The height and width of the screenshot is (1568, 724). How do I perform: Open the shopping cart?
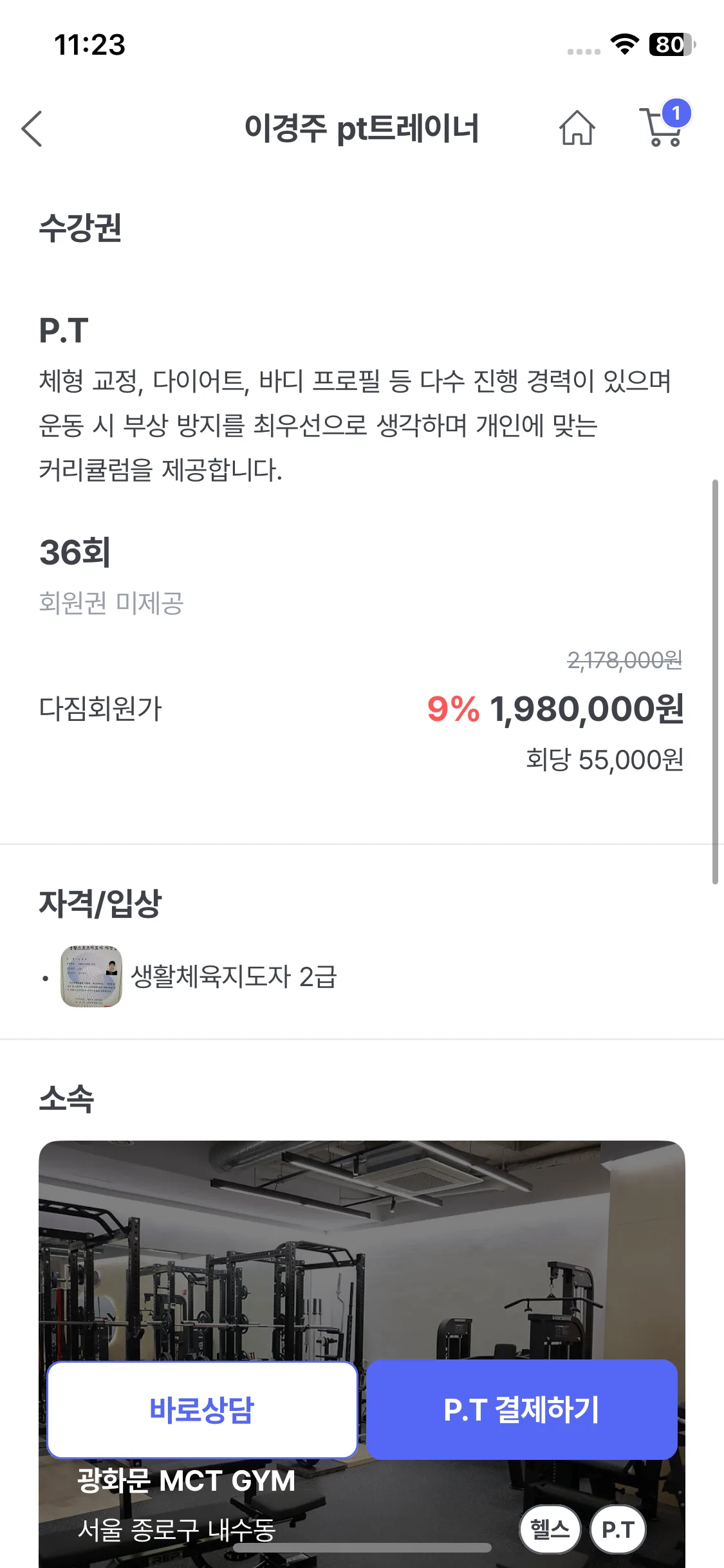(661, 127)
